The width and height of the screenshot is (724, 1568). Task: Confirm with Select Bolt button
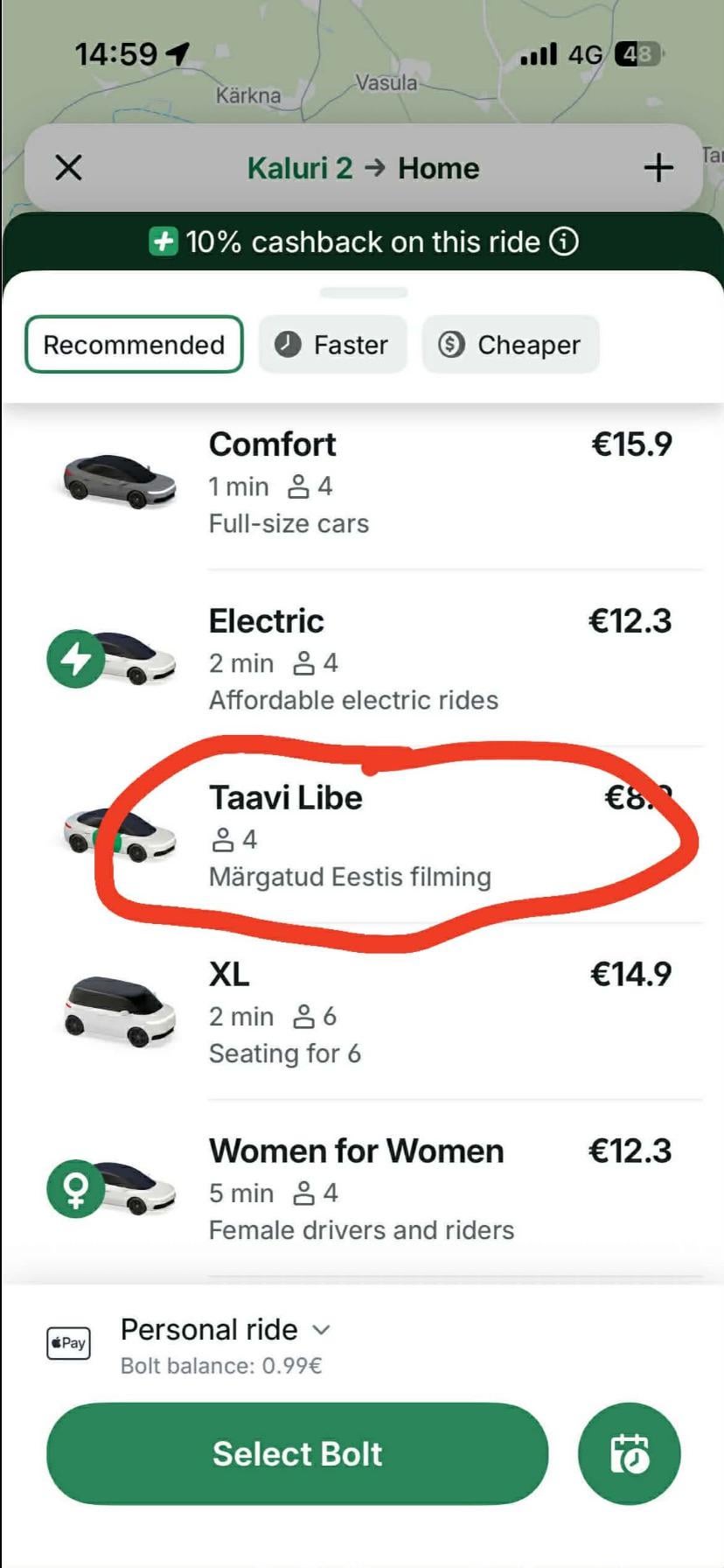point(297,1453)
